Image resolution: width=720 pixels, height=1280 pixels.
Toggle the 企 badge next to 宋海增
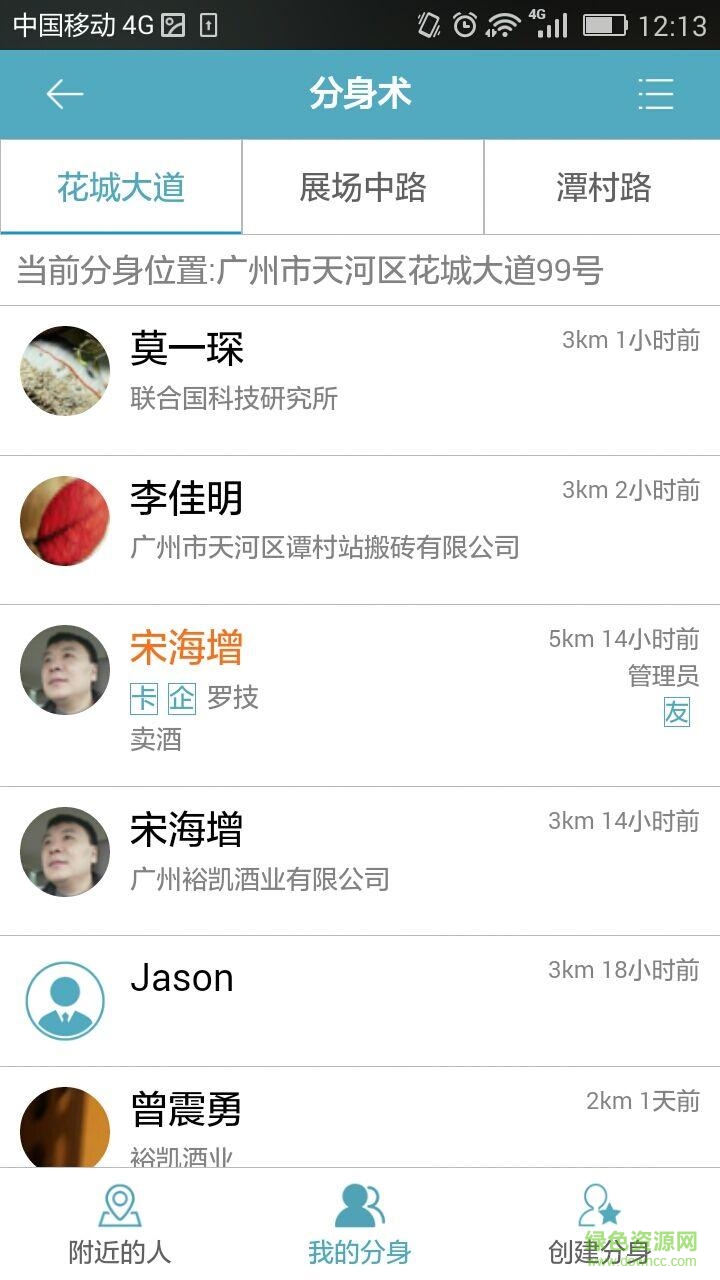point(180,699)
